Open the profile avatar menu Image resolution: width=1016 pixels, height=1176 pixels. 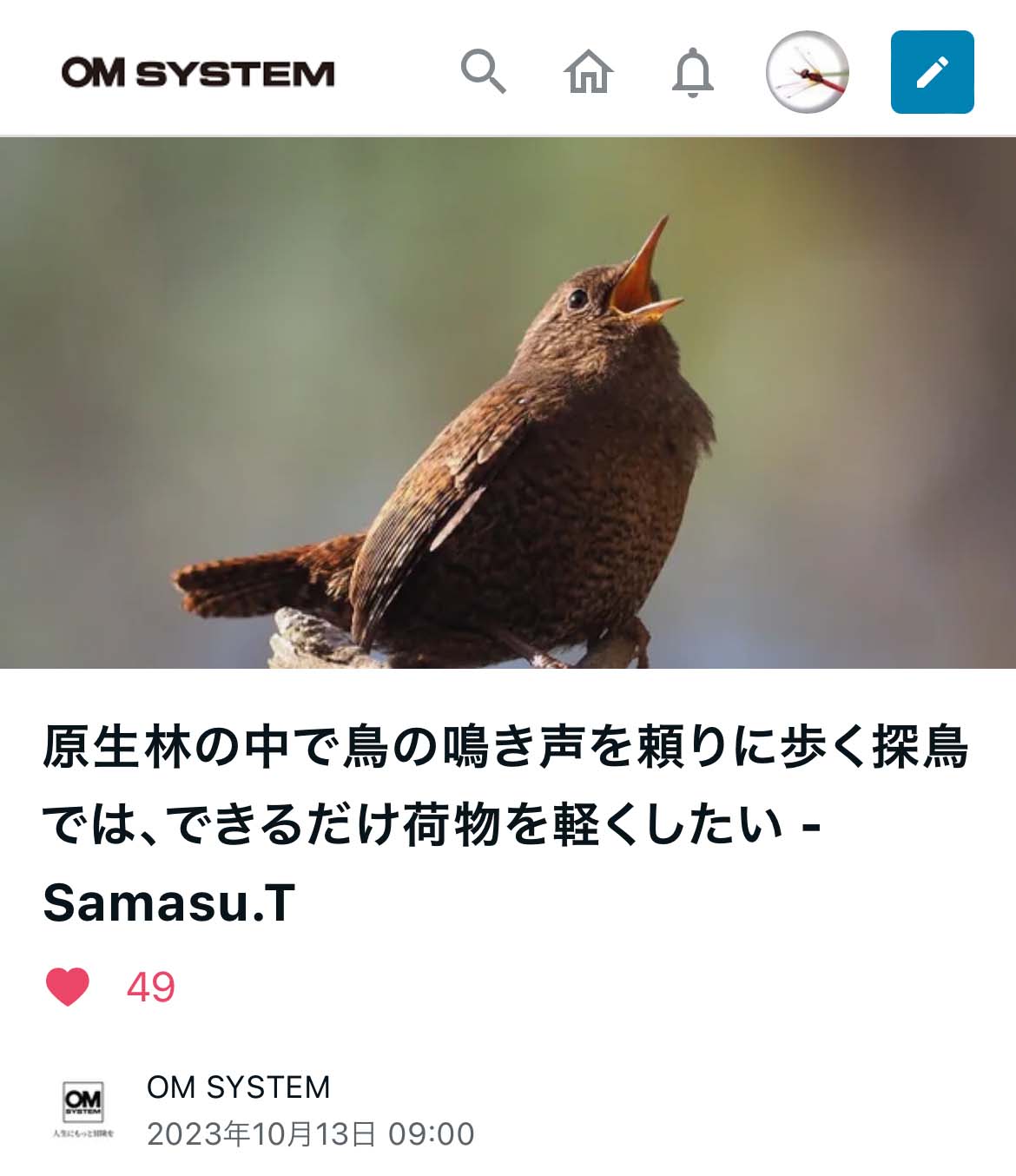tap(807, 72)
